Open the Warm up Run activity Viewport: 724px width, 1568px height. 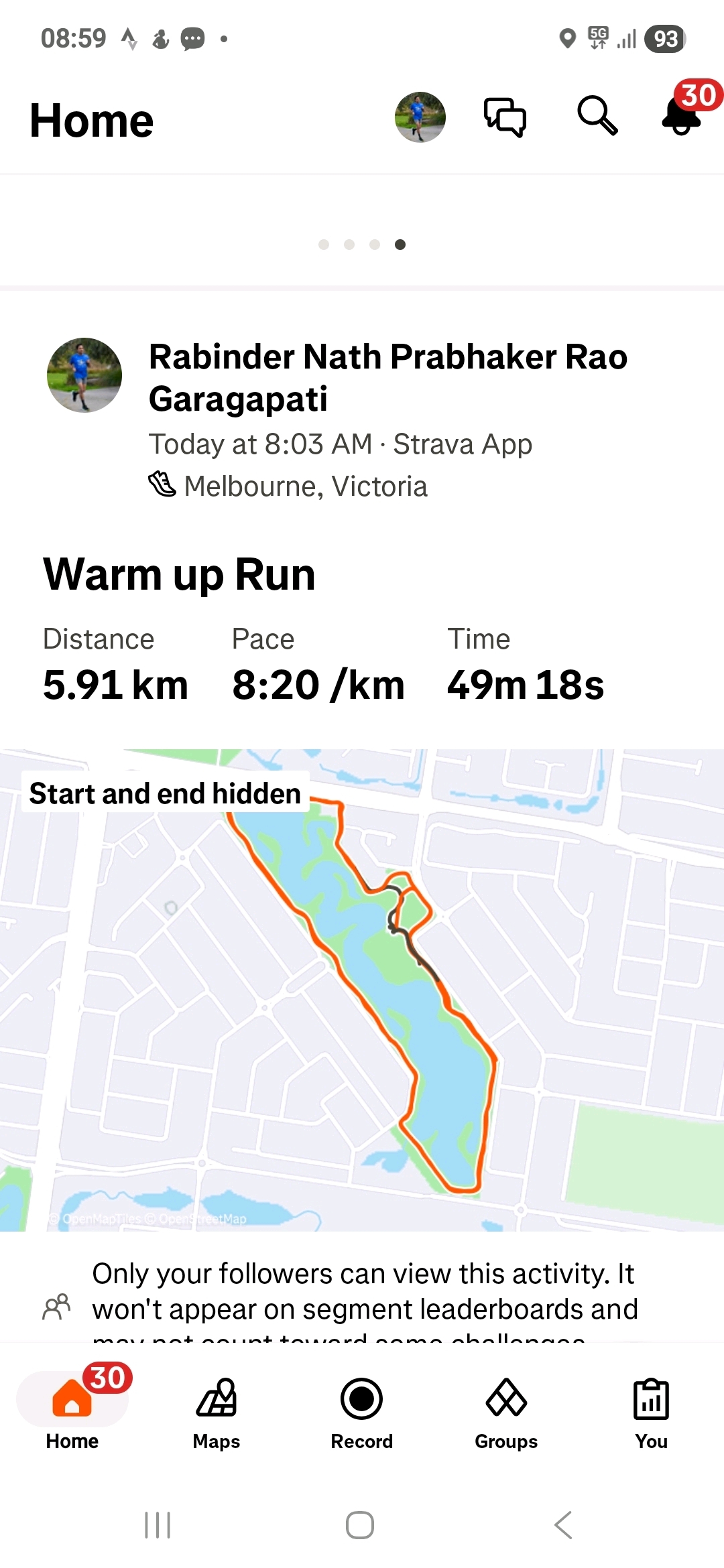[180, 575]
